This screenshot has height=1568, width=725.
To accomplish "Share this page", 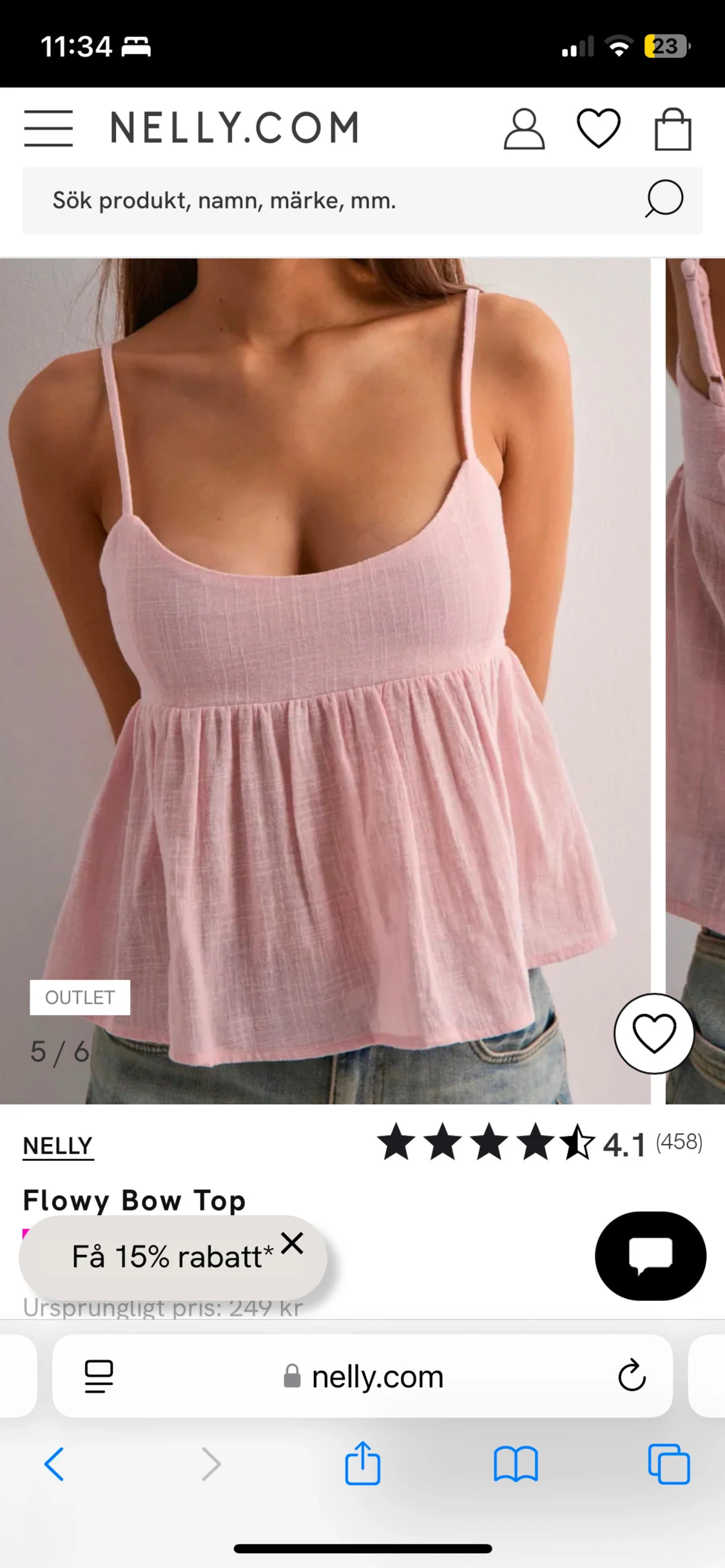I will tap(363, 1464).
